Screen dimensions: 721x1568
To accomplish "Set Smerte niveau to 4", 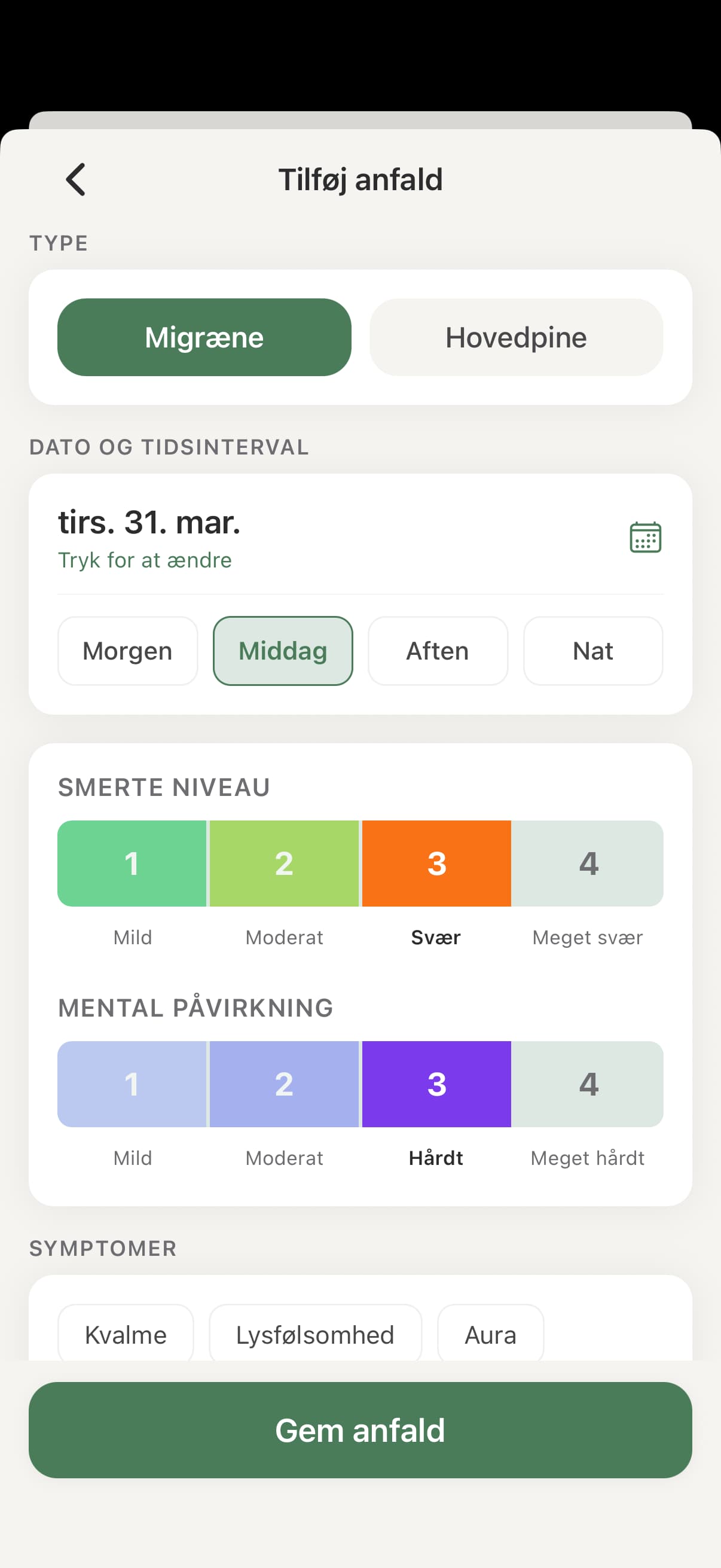I will coord(588,863).
